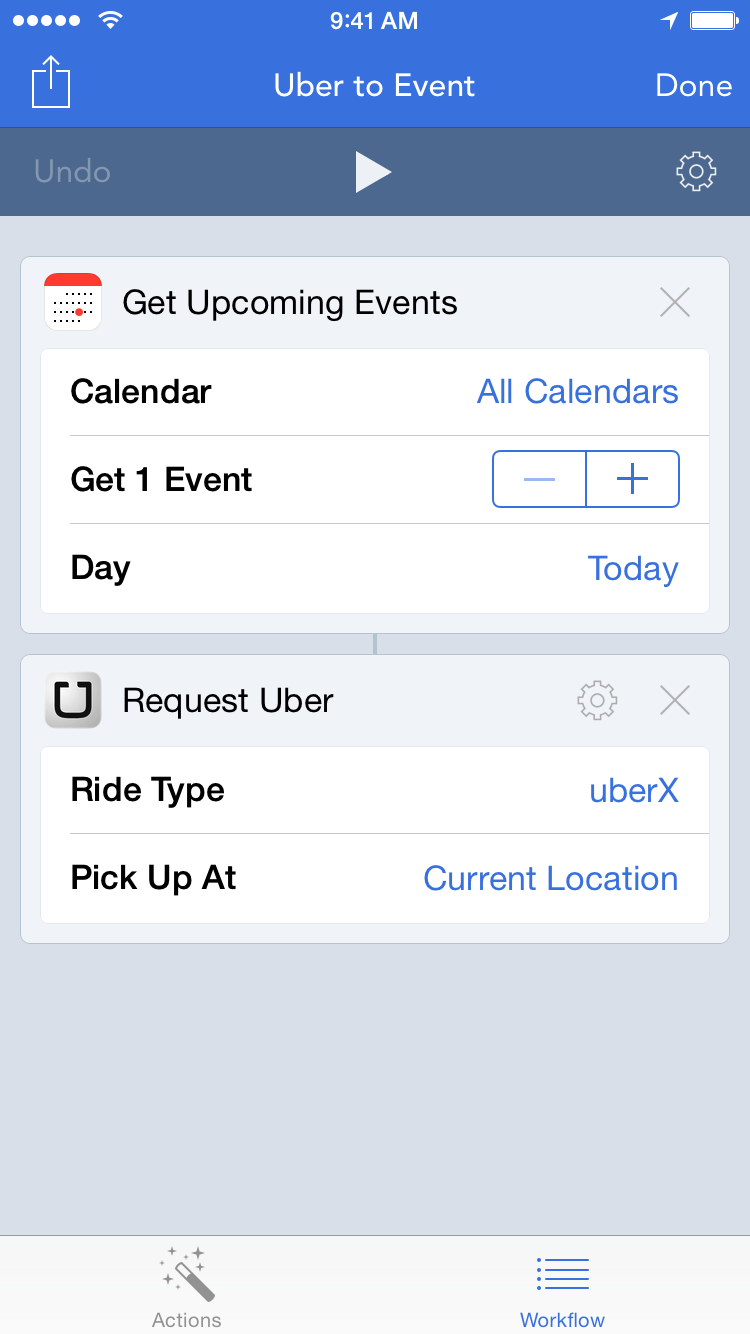The width and height of the screenshot is (750, 1334).
Task: Edit the Pick Up At location
Action: pos(550,878)
